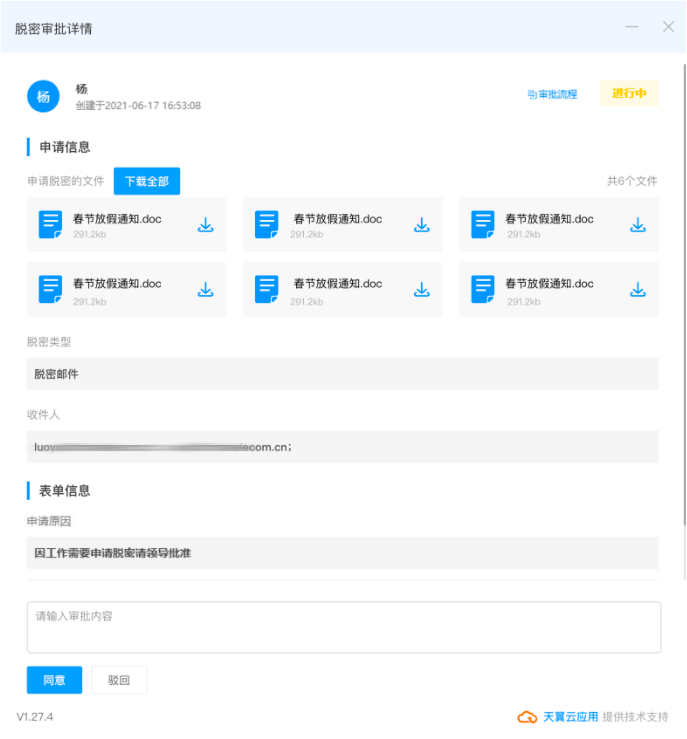Approve the request with 同意

point(54,680)
